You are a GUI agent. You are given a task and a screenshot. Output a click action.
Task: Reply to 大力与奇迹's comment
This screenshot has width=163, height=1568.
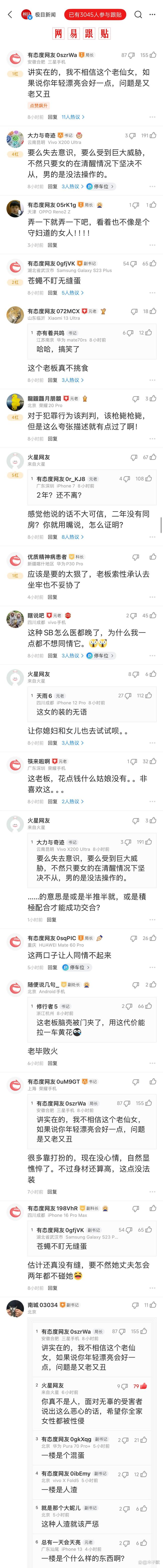pos(52,186)
